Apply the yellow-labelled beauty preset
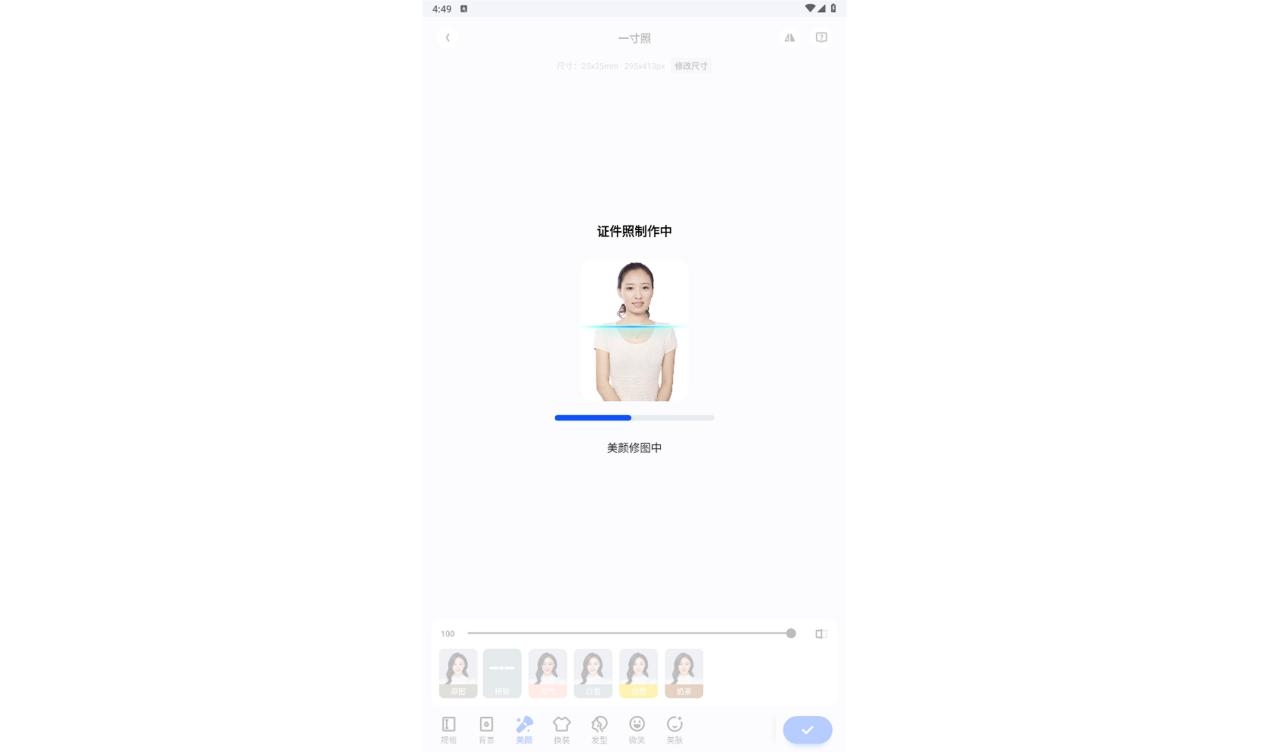This screenshot has height=752, width=1269. coord(638,673)
